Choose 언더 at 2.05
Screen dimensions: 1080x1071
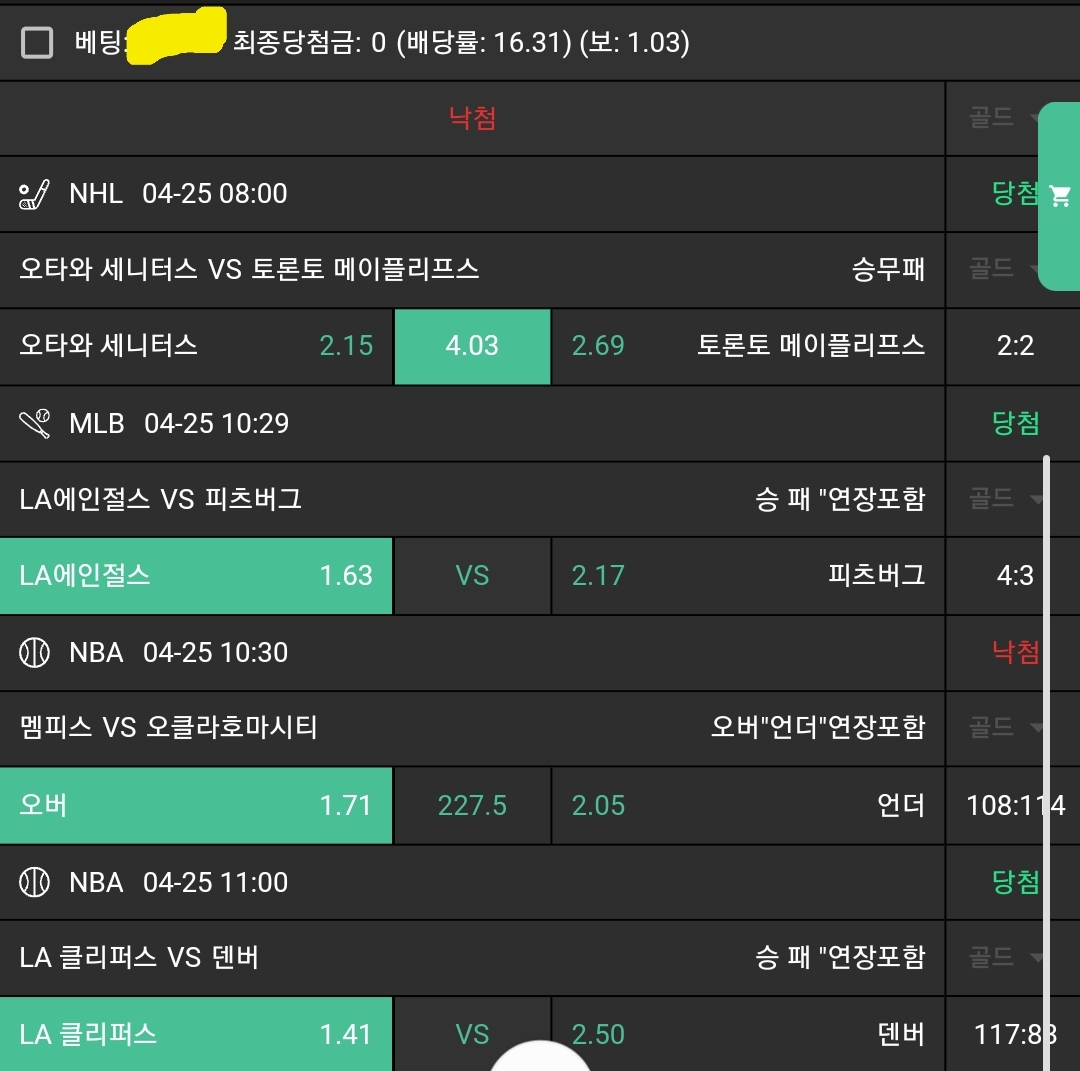[747, 805]
